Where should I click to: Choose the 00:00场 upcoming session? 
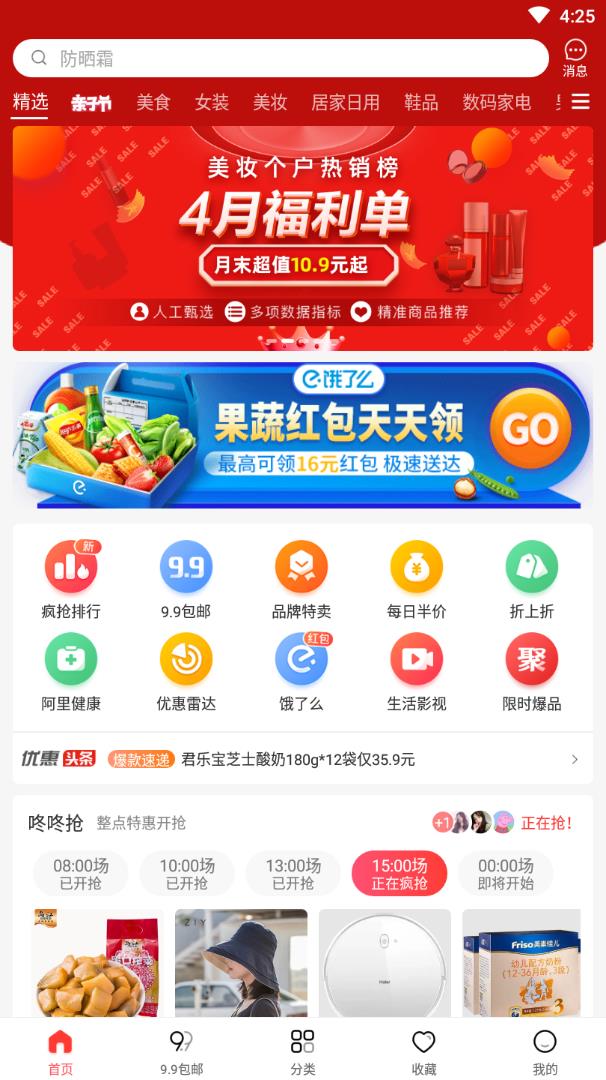click(x=505, y=873)
